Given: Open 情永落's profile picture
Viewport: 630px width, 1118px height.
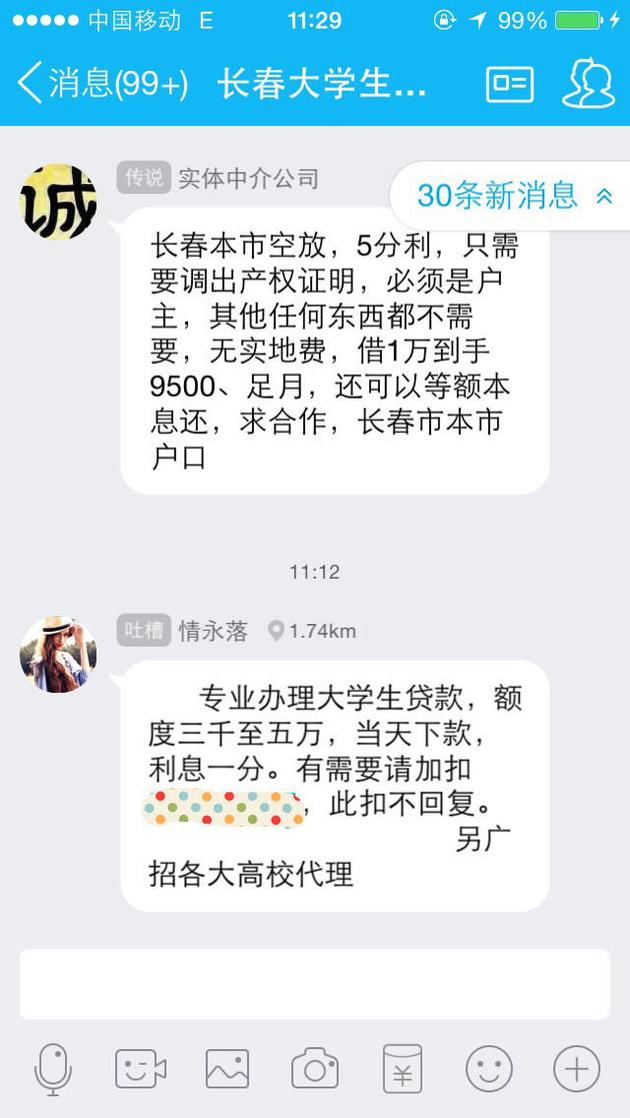Looking at the screenshot, I should (58, 655).
